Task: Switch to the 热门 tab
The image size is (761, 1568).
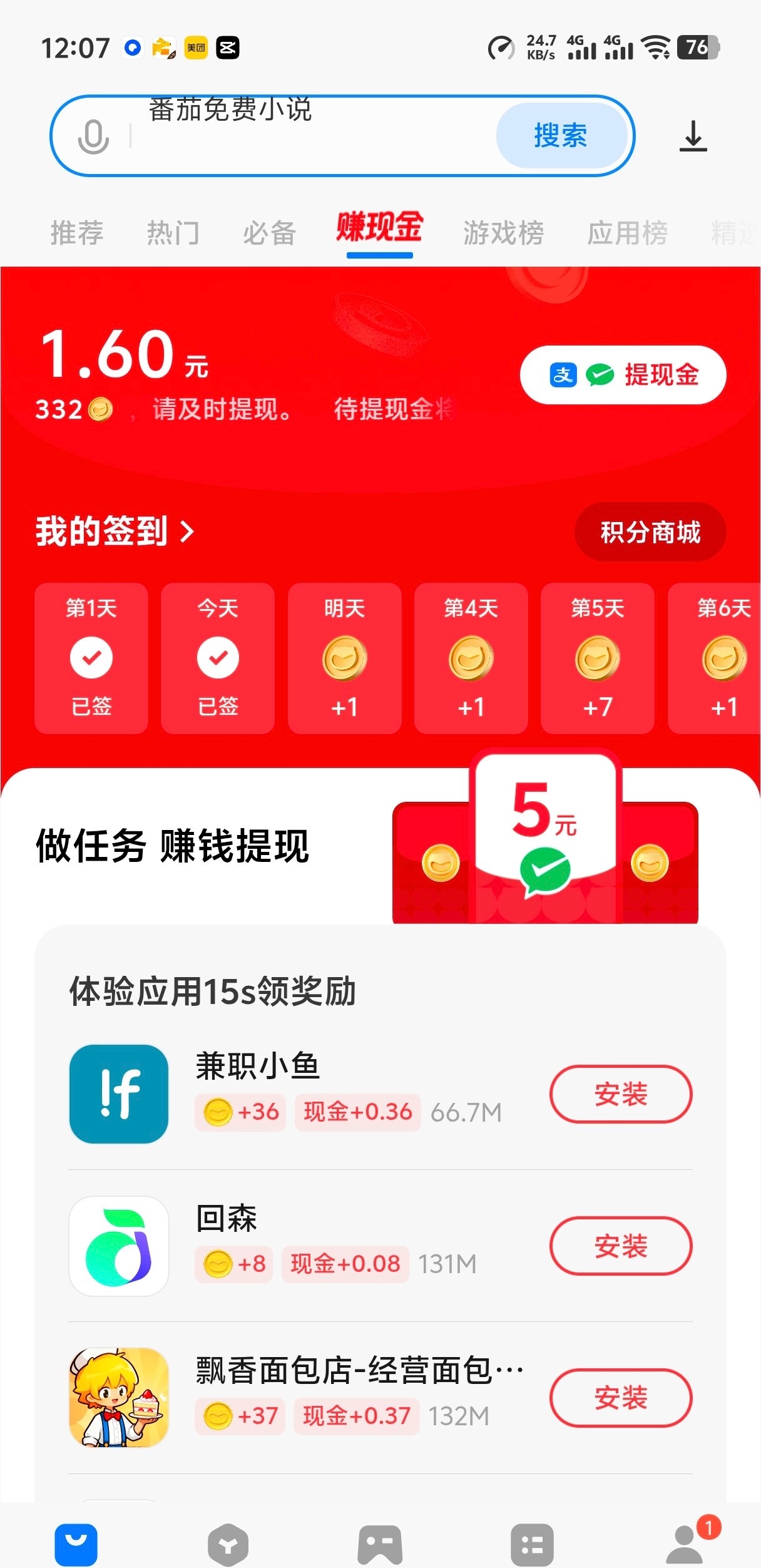Action: pyautogui.click(x=173, y=233)
